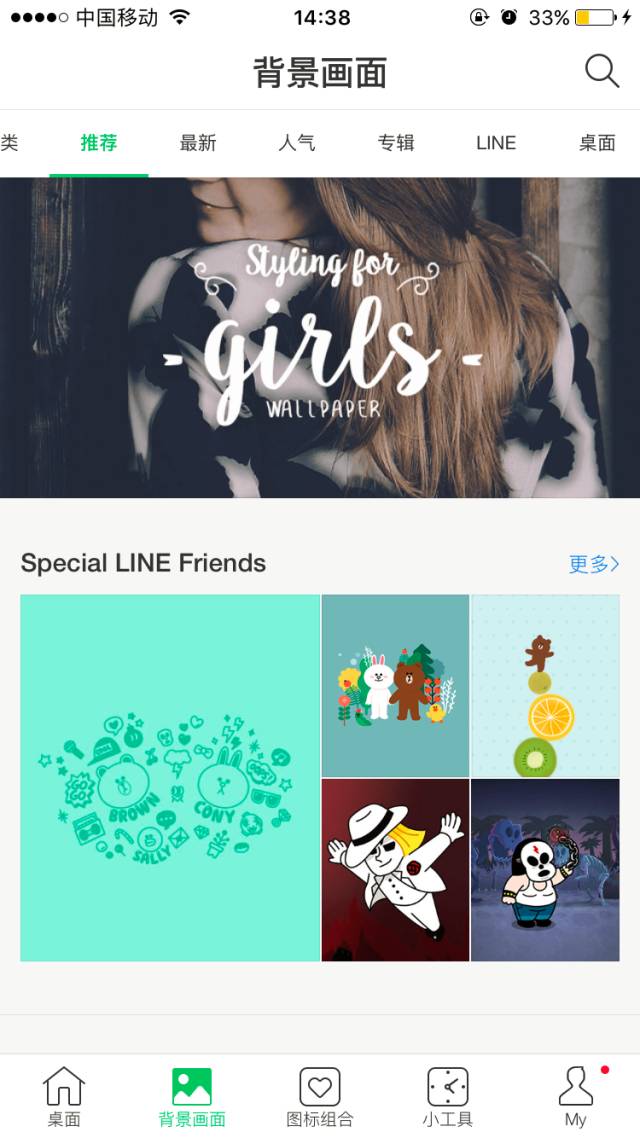640x1138 pixels.
Task: Tap 更多 for Special LINE Friends
Action: [594, 564]
